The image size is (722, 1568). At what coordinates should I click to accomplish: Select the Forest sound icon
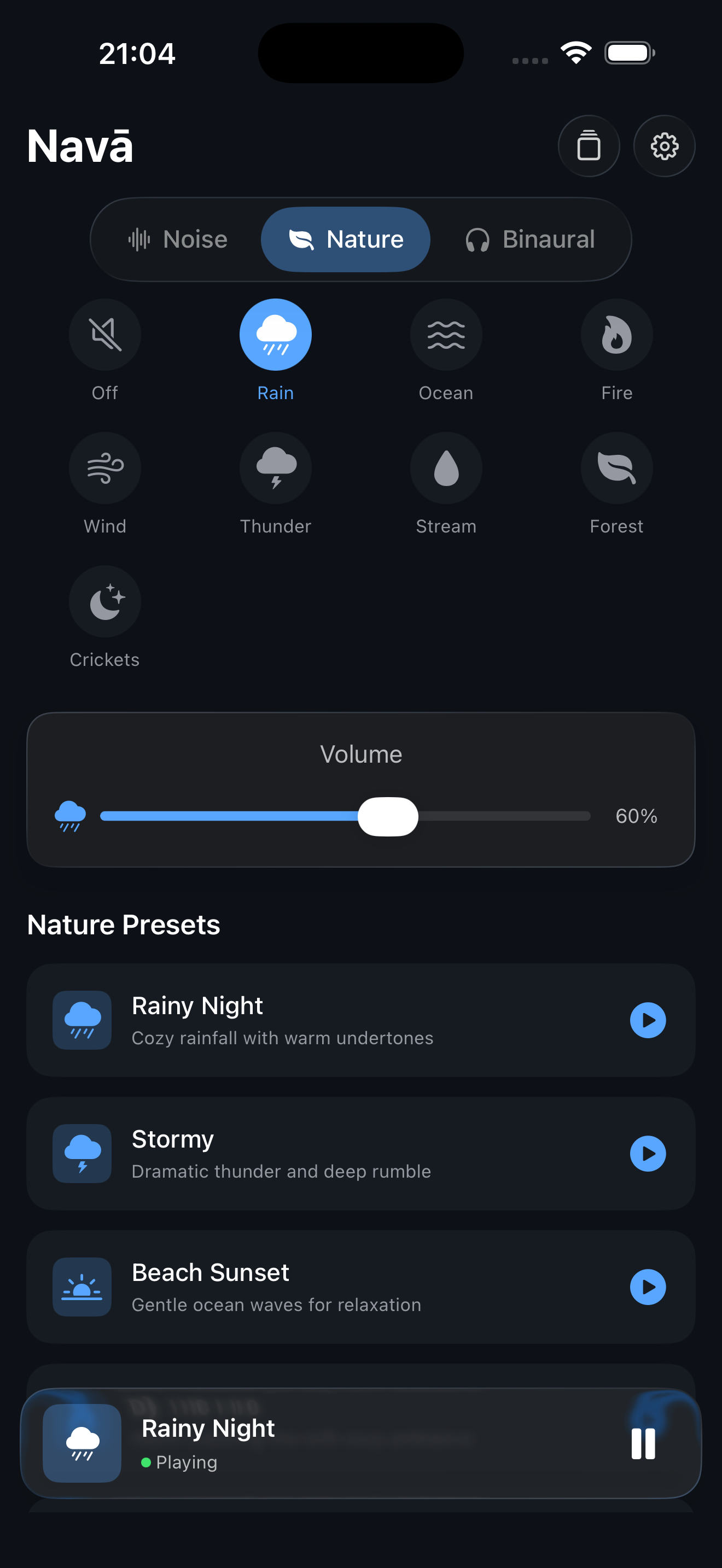click(616, 467)
